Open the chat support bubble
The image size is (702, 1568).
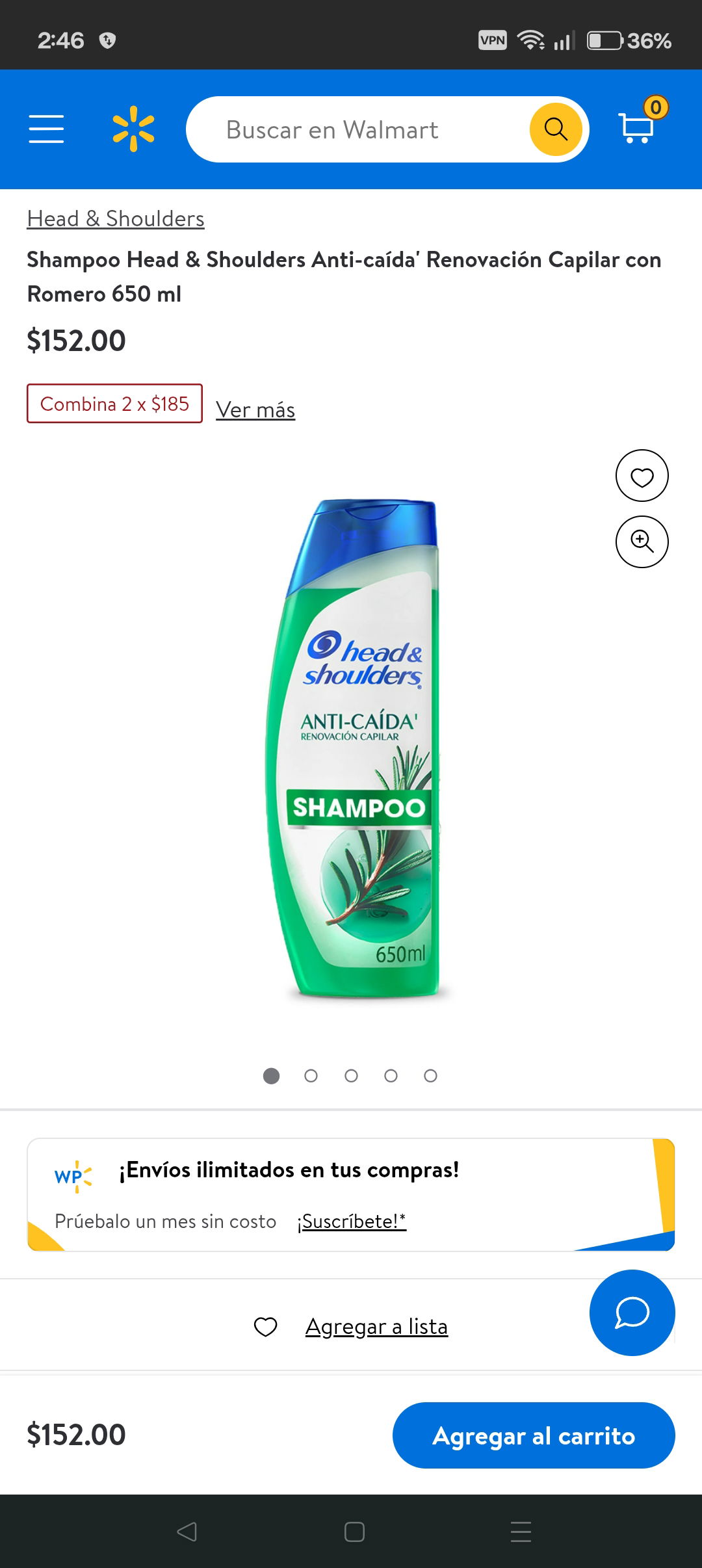[632, 1313]
